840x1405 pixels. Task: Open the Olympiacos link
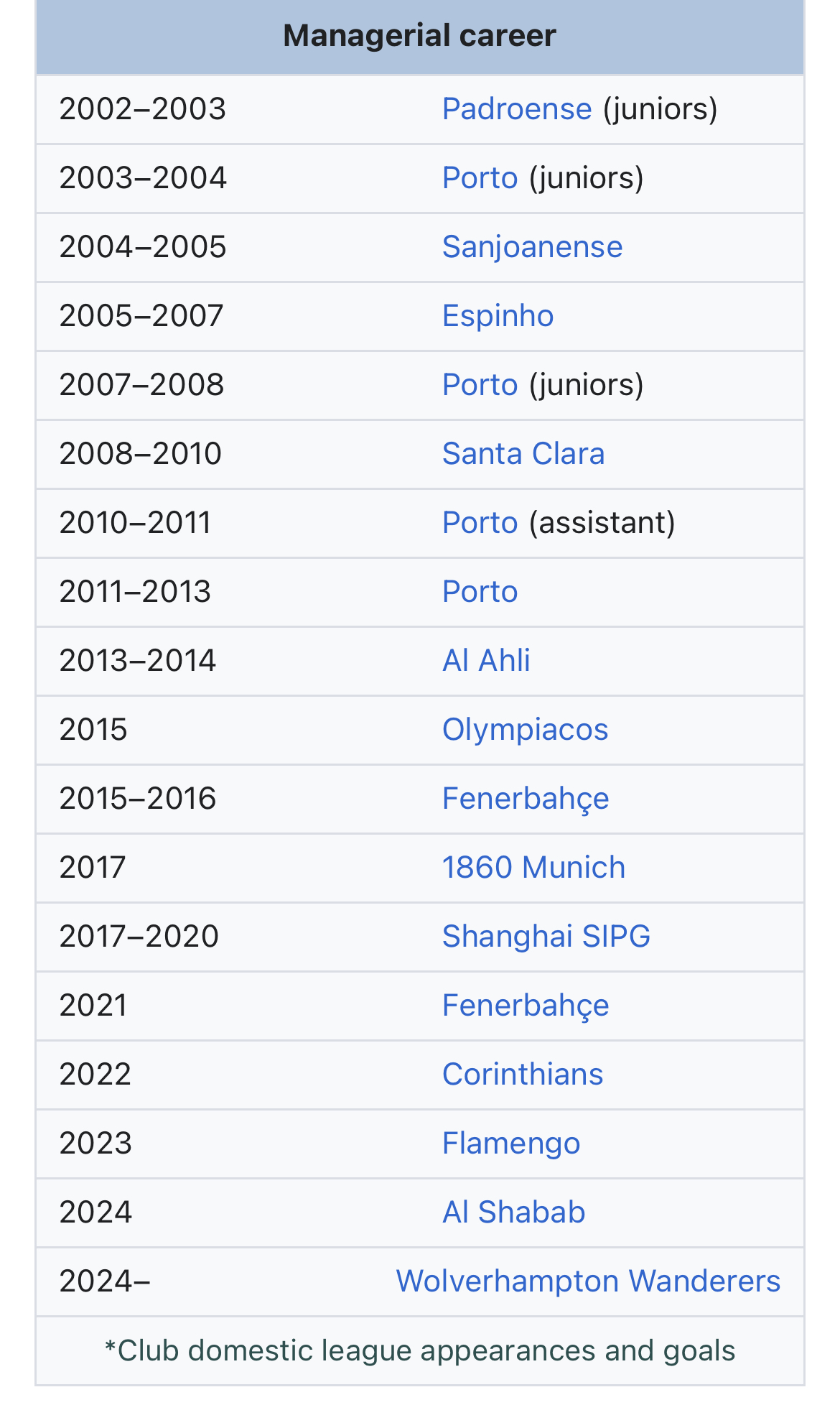525,730
